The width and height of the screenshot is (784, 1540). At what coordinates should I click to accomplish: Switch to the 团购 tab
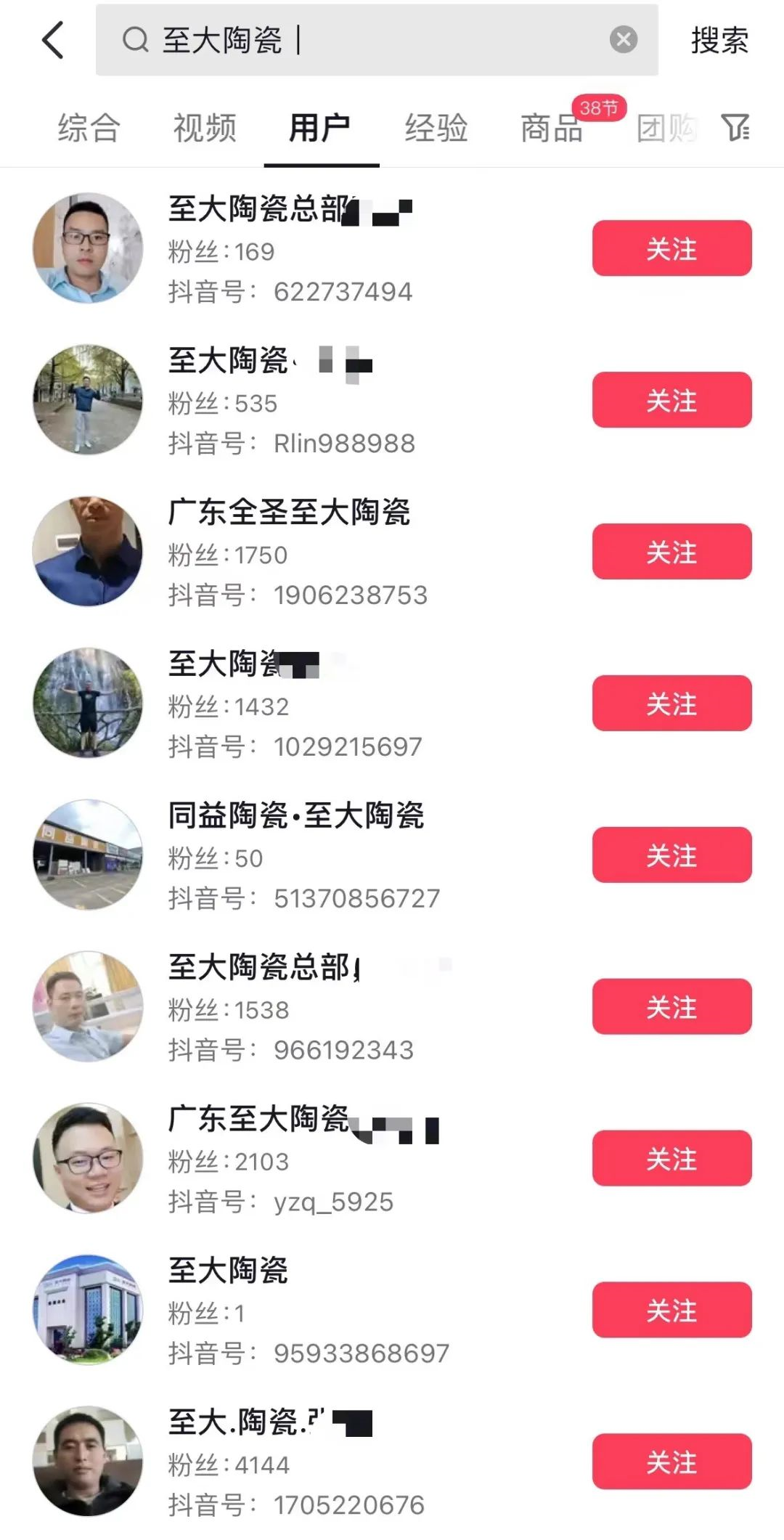(x=666, y=129)
